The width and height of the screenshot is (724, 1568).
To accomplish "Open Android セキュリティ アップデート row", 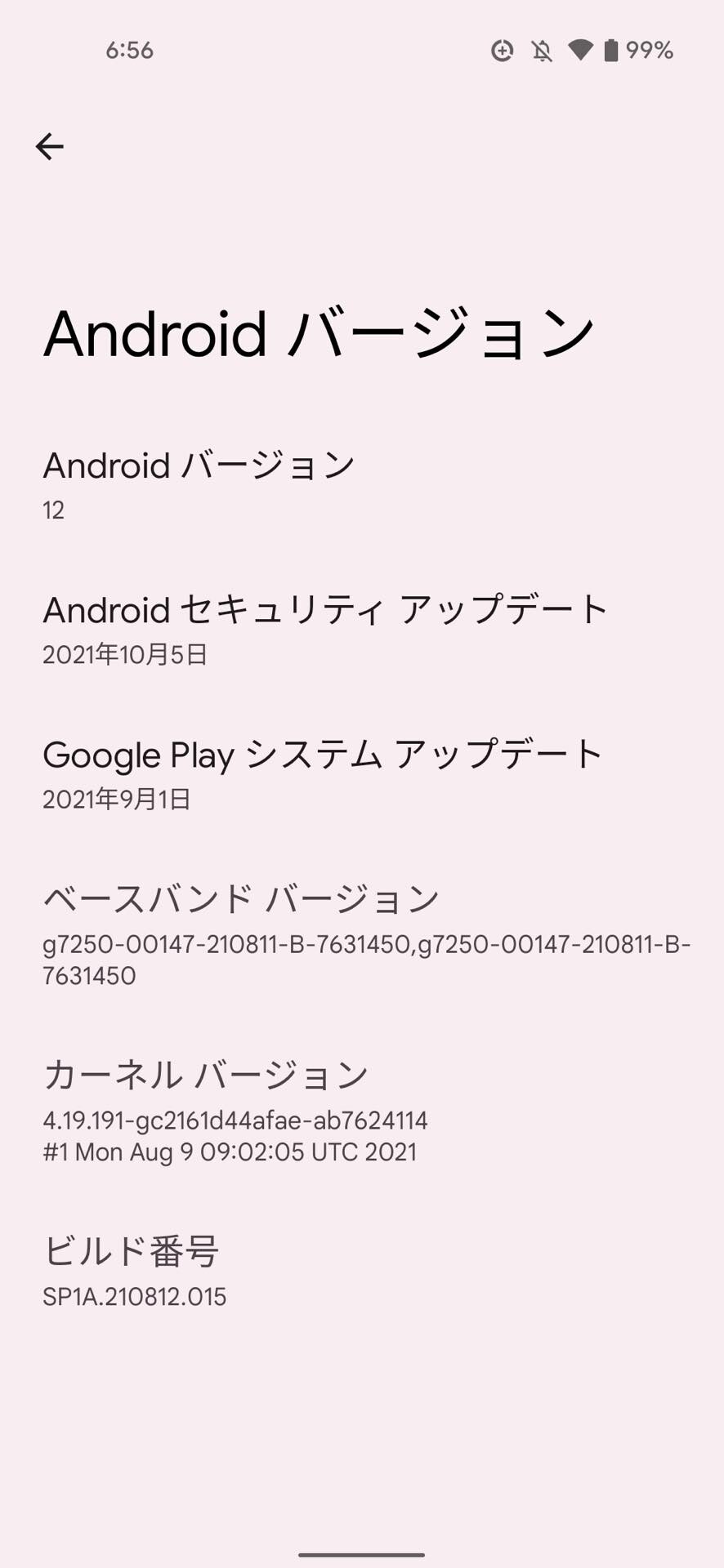I will [362, 630].
